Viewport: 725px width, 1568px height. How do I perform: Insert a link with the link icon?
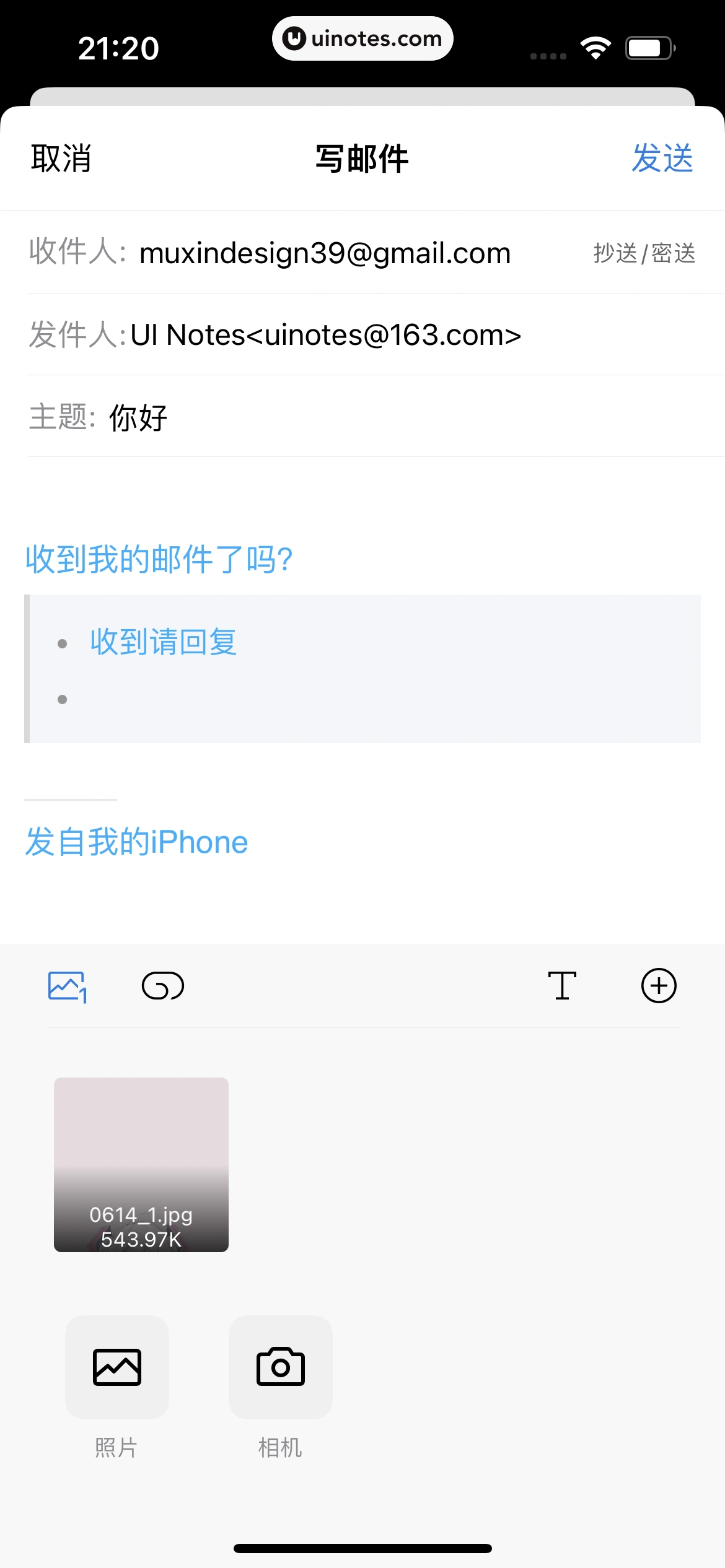(163, 985)
